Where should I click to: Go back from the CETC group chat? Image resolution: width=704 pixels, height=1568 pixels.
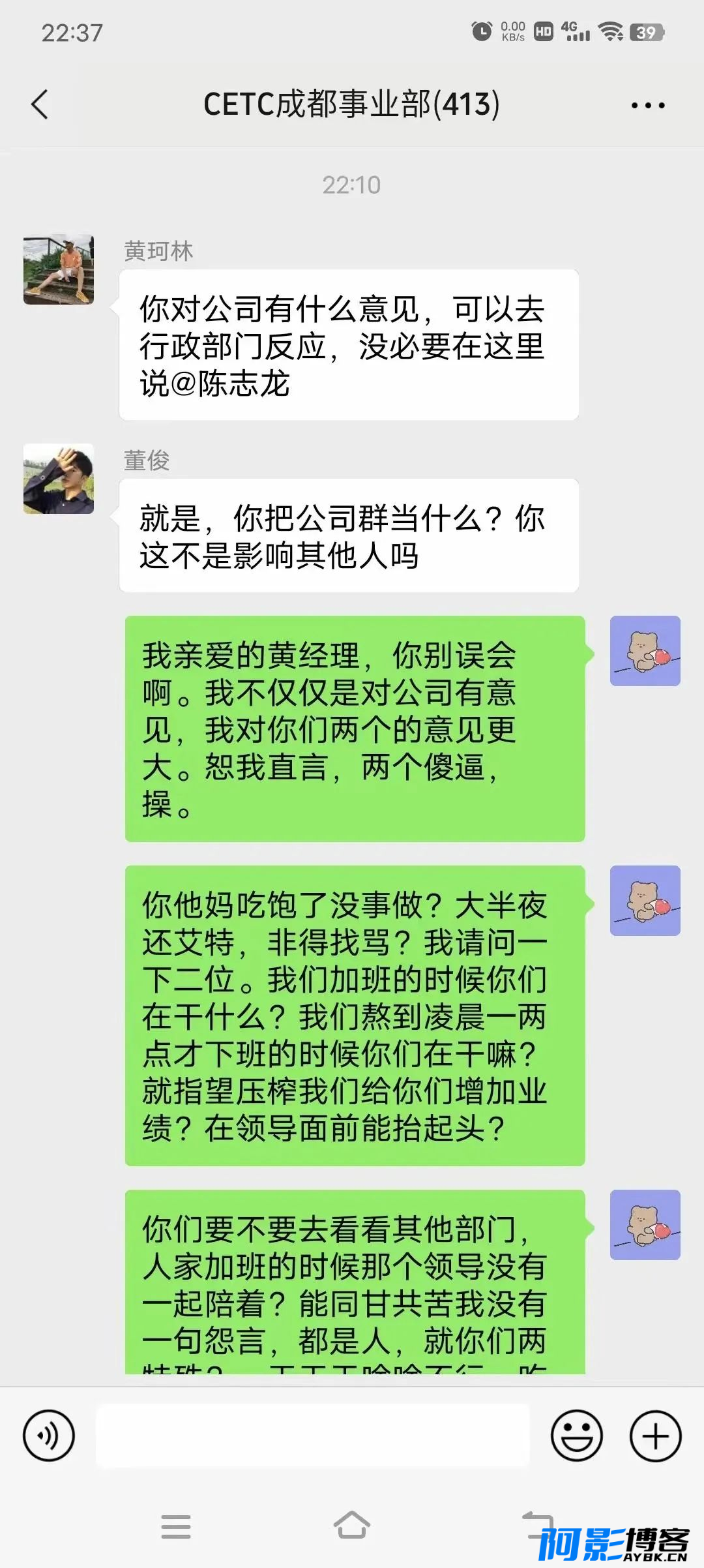tap(40, 104)
